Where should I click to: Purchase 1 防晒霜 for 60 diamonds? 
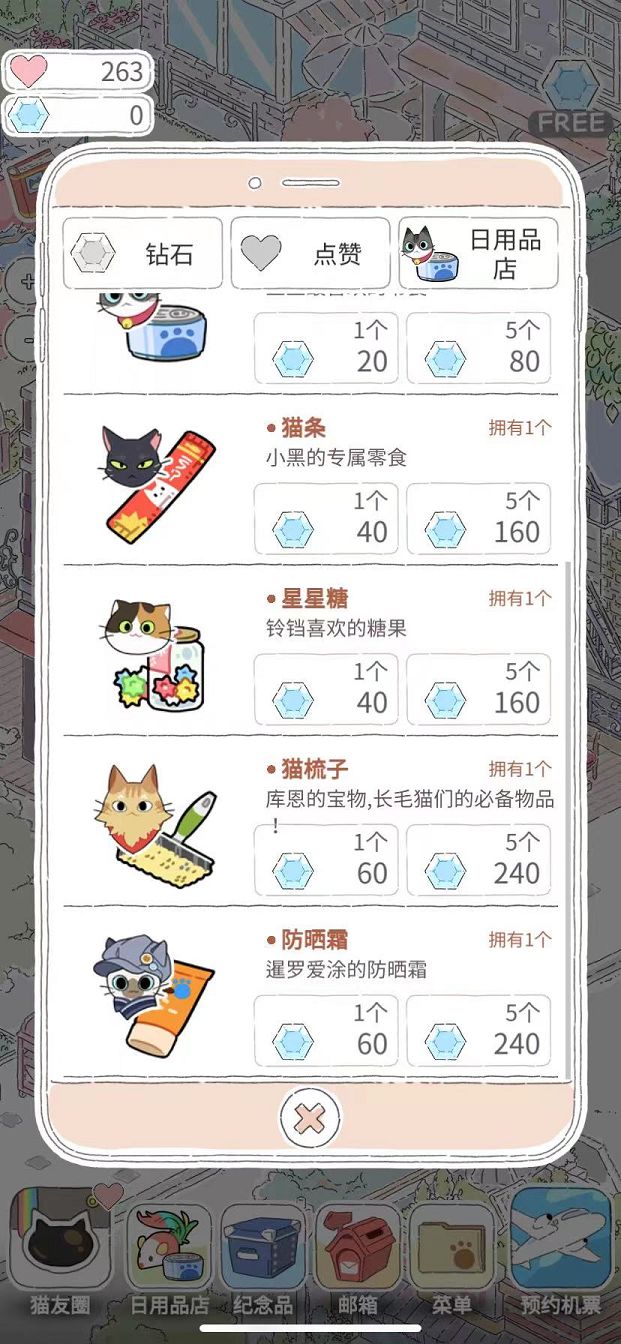point(326,1030)
